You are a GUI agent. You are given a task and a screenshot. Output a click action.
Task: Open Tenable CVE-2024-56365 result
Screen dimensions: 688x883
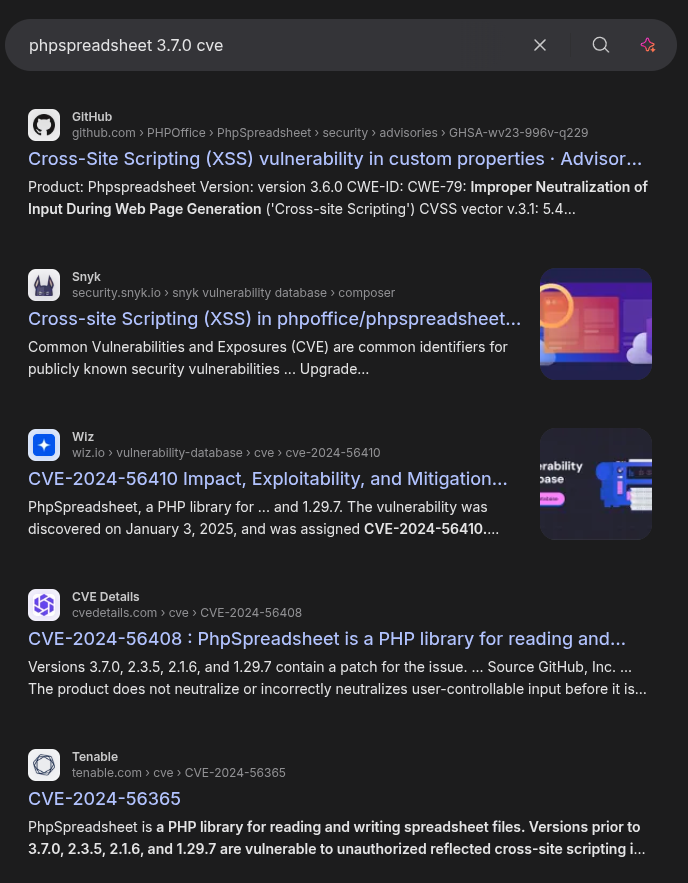[x=104, y=799]
